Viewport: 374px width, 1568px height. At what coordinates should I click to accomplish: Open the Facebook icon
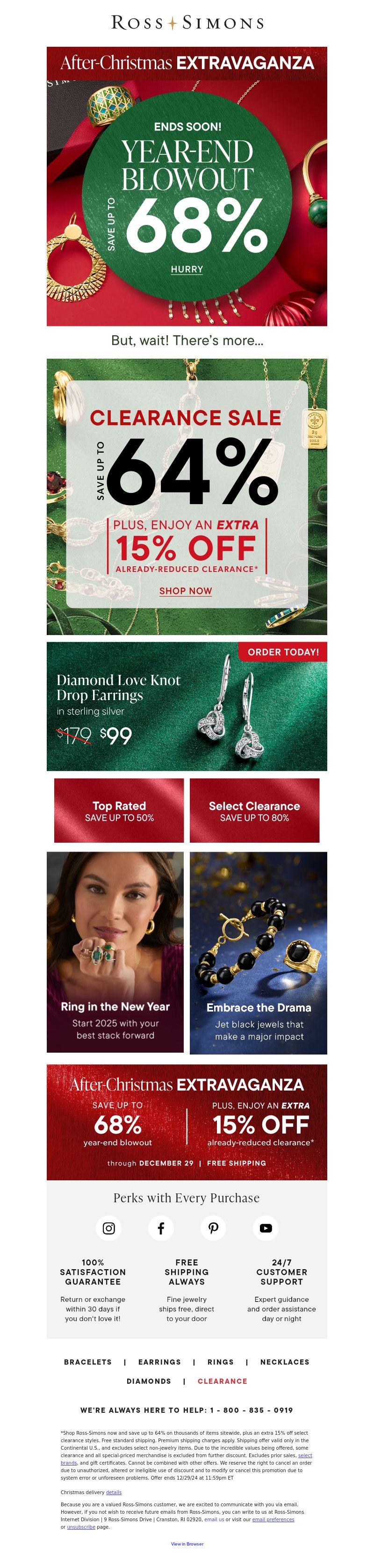(161, 1228)
